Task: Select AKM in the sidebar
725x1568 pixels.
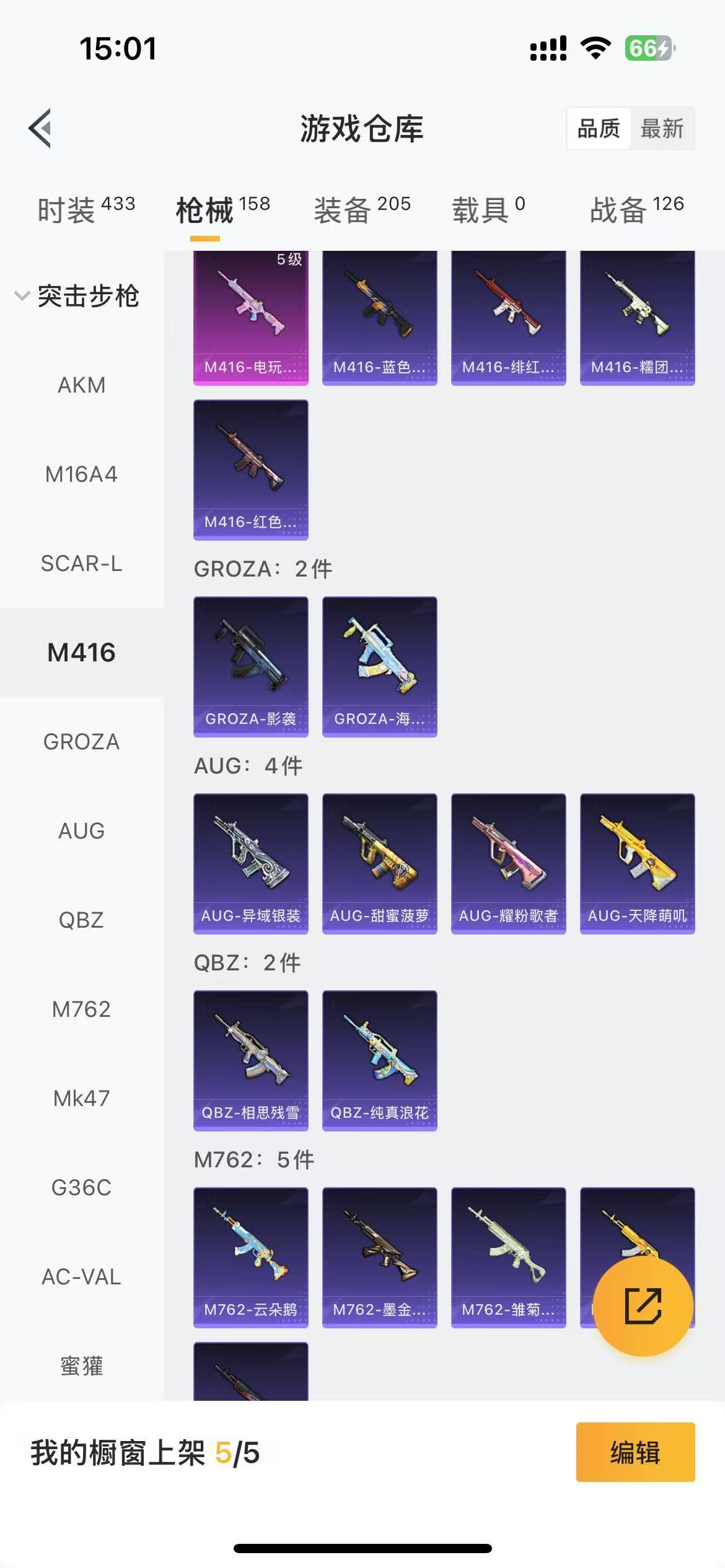Action: tap(81, 385)
